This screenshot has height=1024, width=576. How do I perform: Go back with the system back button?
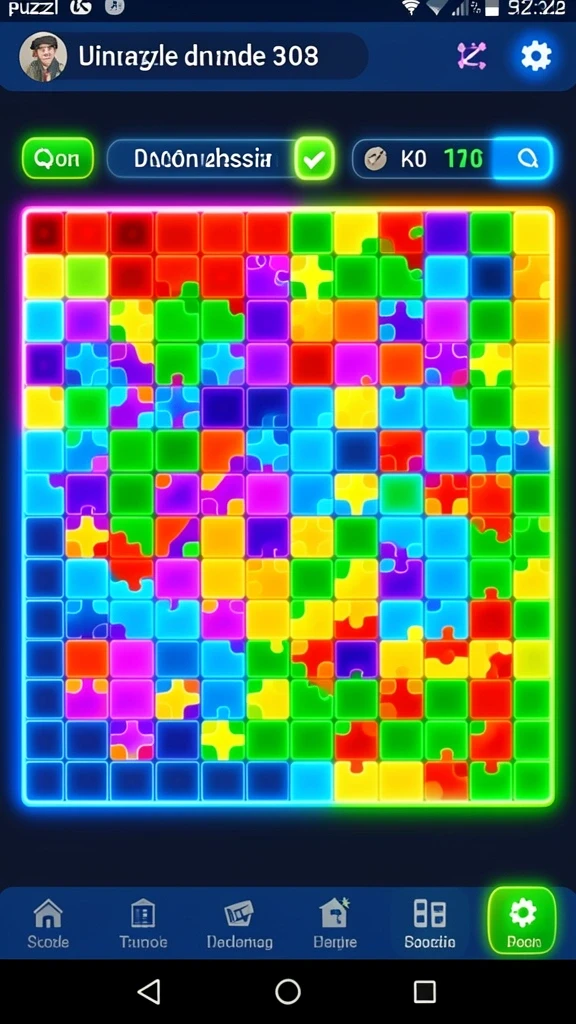tap(149, 991)
